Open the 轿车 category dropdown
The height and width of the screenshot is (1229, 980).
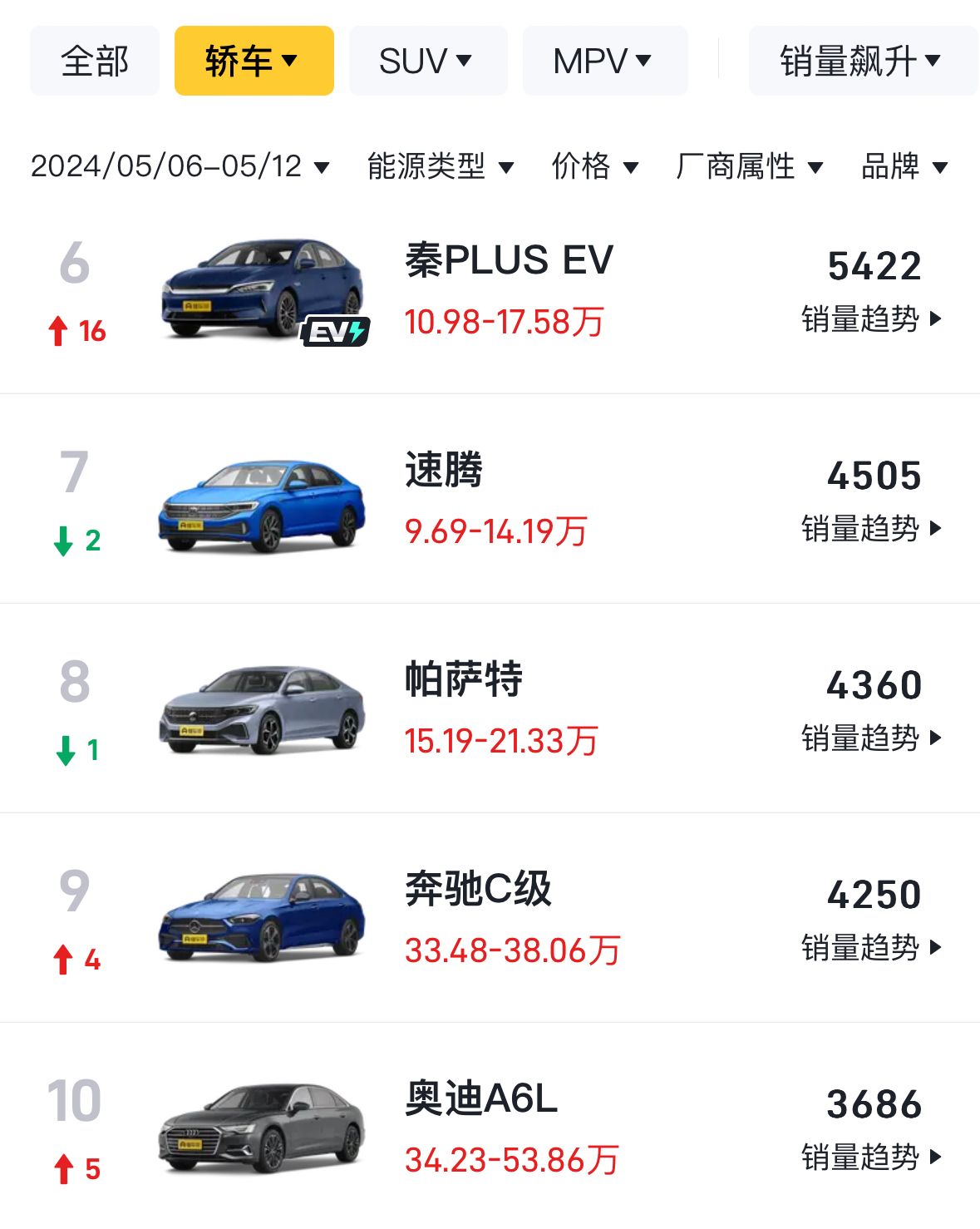coord(254,61)
